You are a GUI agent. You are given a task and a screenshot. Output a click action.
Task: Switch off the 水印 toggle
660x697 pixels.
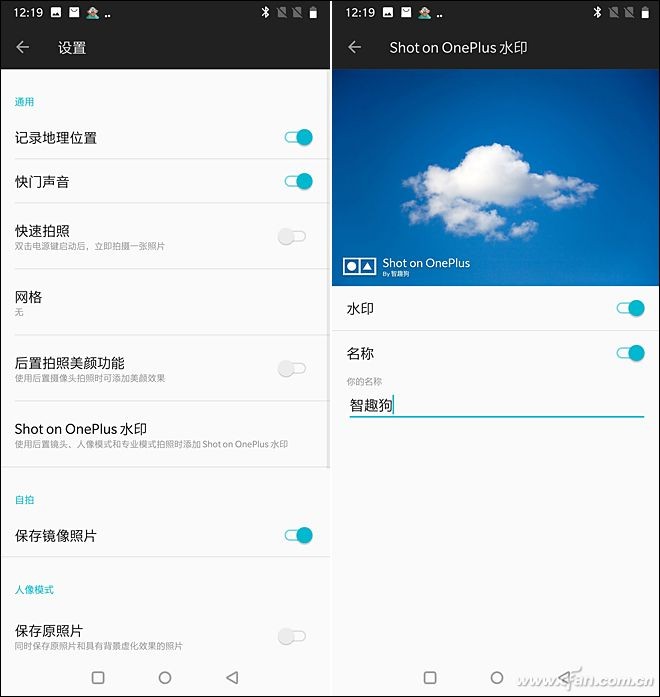[630, 308]
